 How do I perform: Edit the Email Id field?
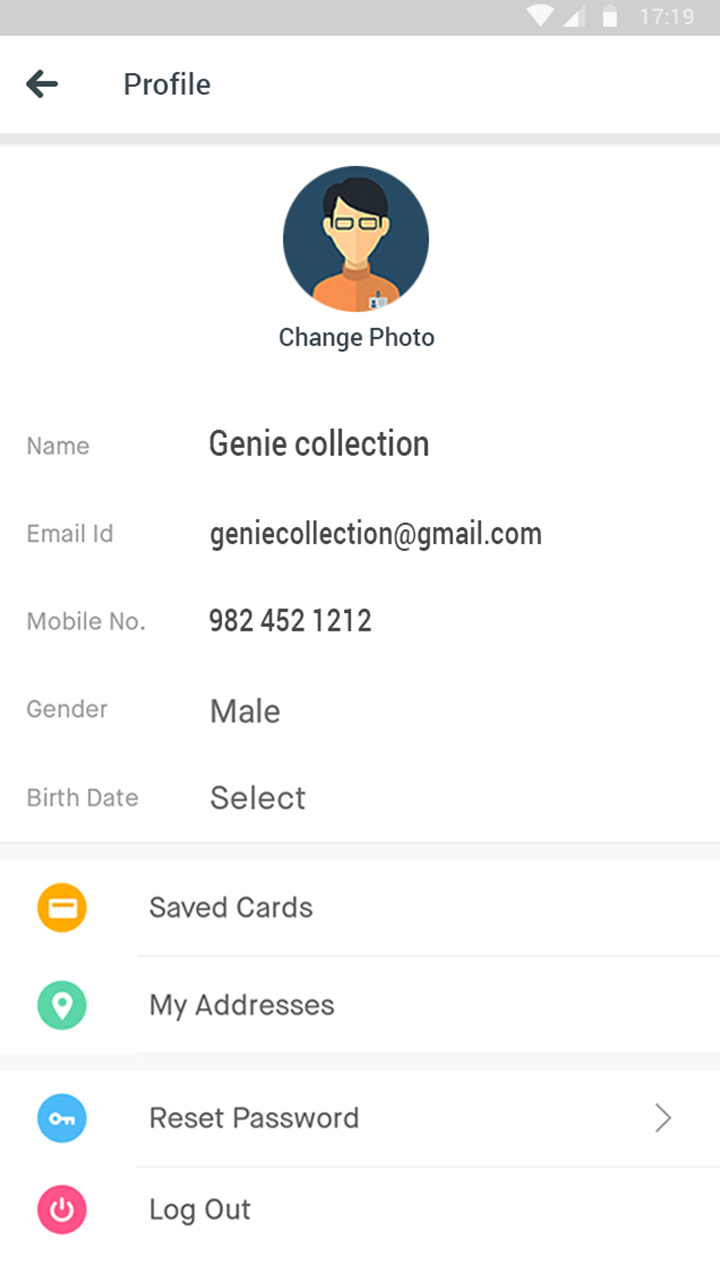click(375, 534)
